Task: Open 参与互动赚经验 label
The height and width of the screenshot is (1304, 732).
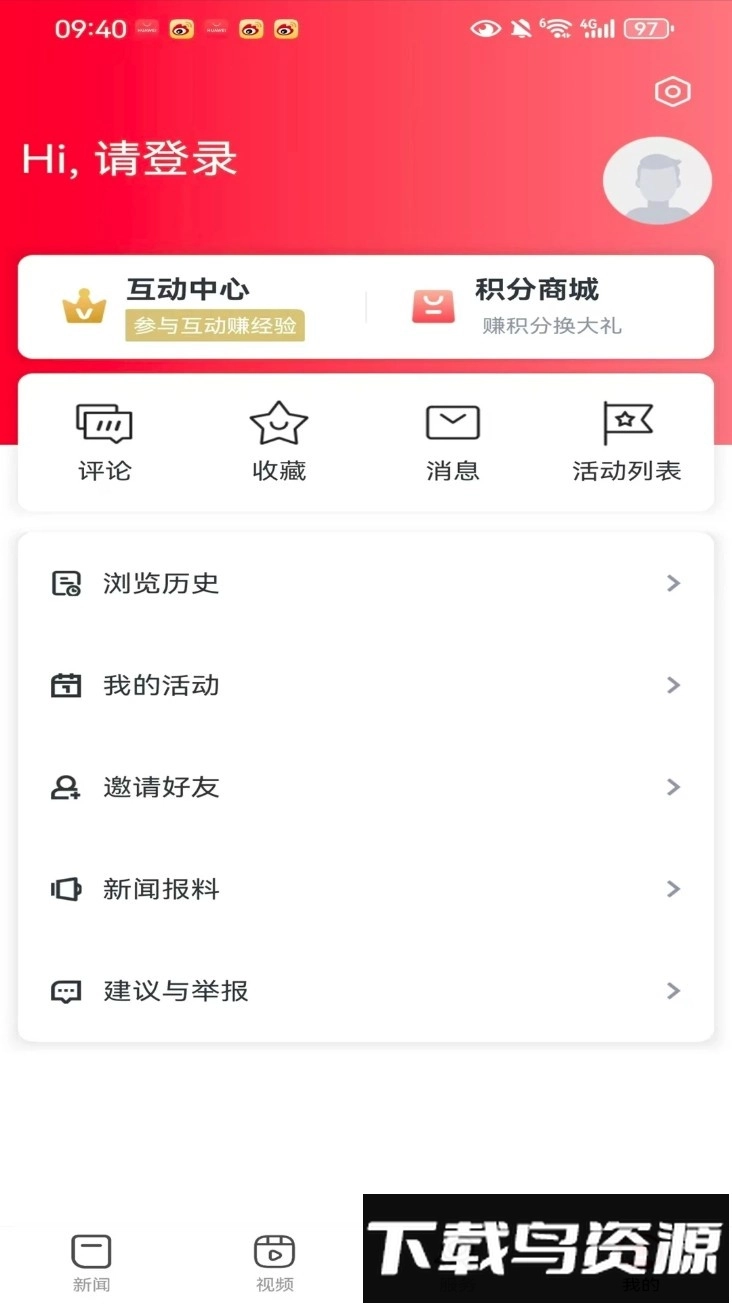Action: coord(215,327)
